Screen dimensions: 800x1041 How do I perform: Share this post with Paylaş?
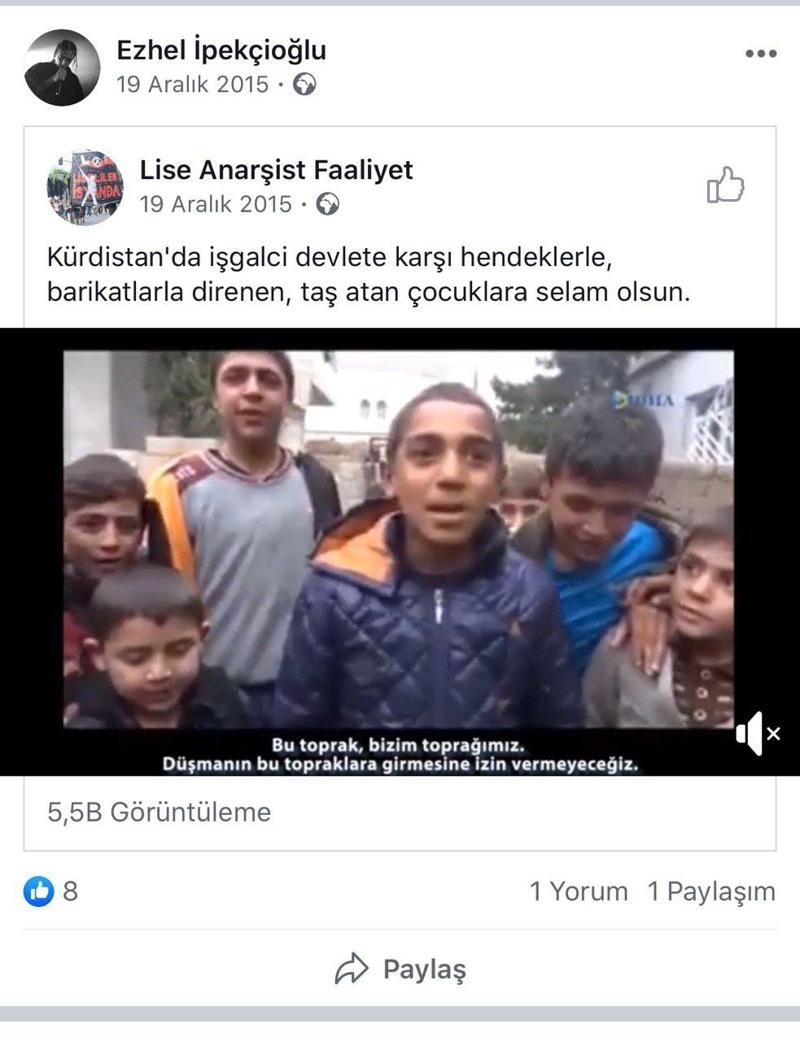[x=401, y=968]
